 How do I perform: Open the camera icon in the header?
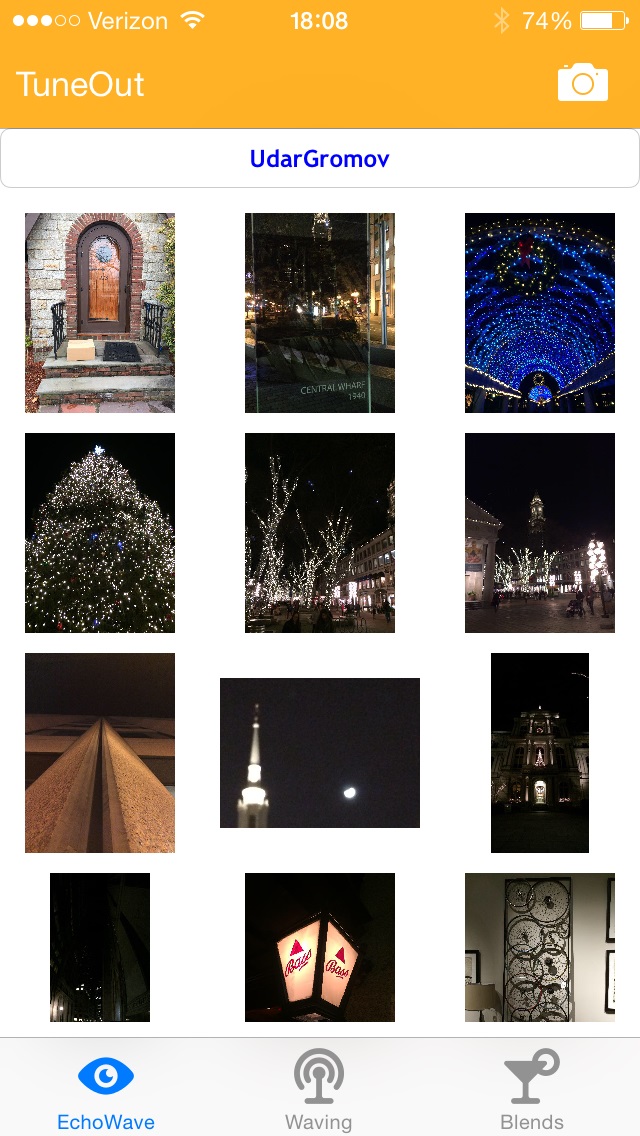(582, 83)
